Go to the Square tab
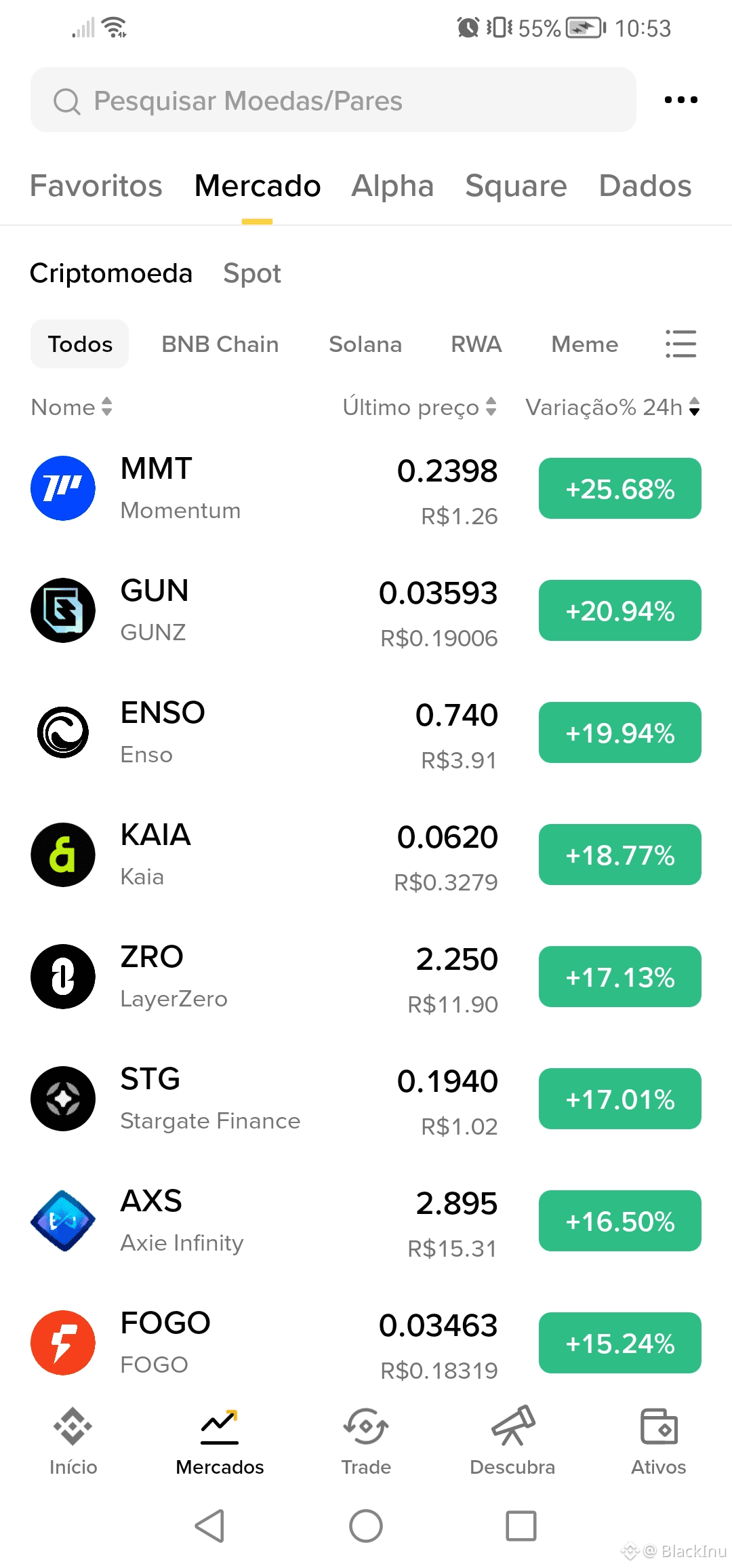The width and height of the screenshot is (732, 1568). point(516,187)
